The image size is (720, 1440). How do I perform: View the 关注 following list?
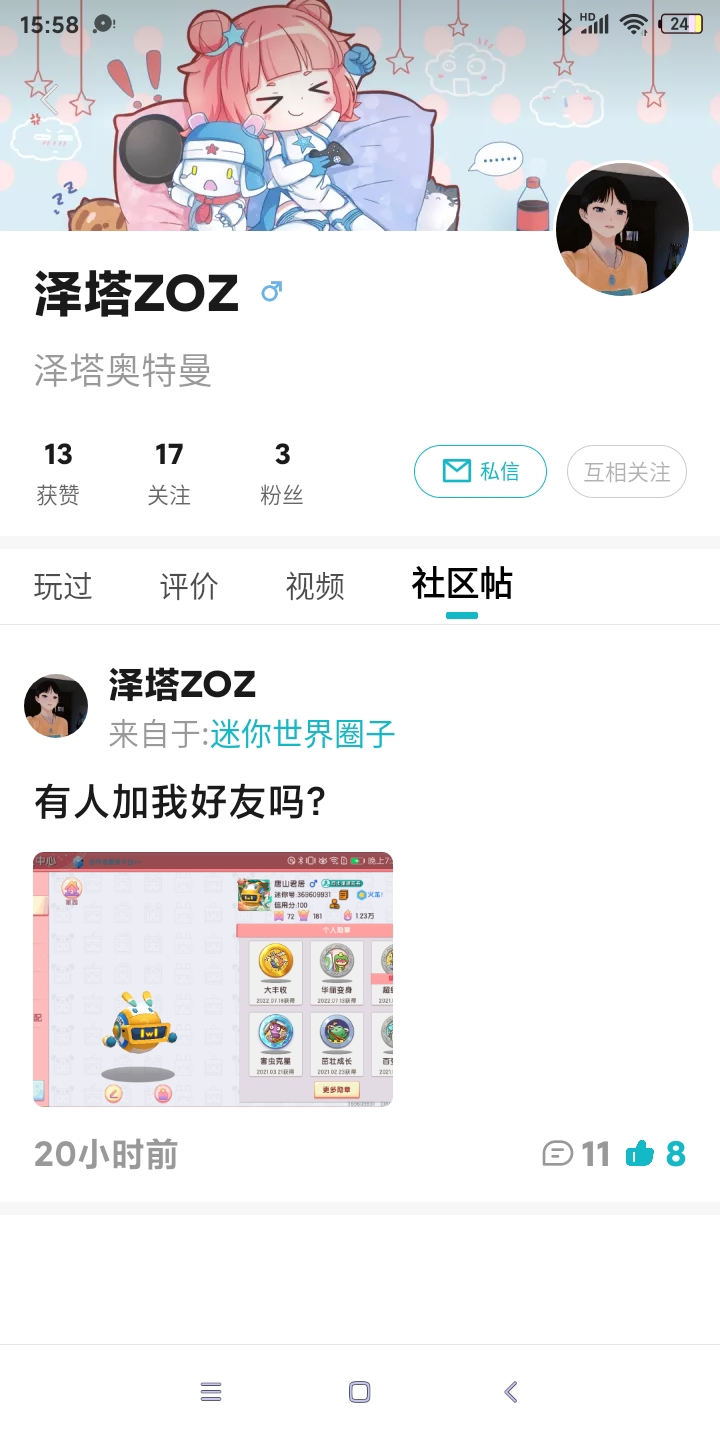(x=169, y=473)
